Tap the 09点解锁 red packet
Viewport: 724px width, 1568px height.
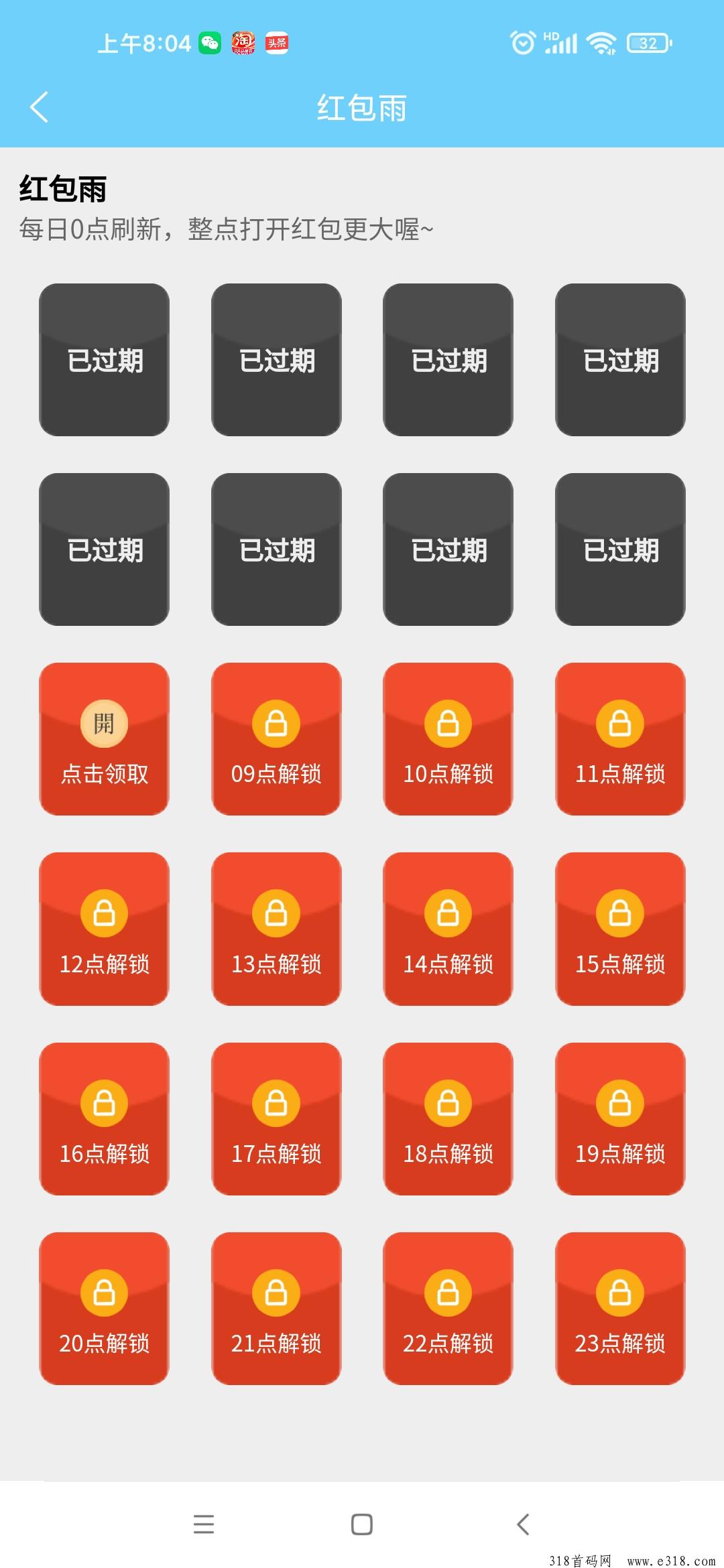(276, 739)
